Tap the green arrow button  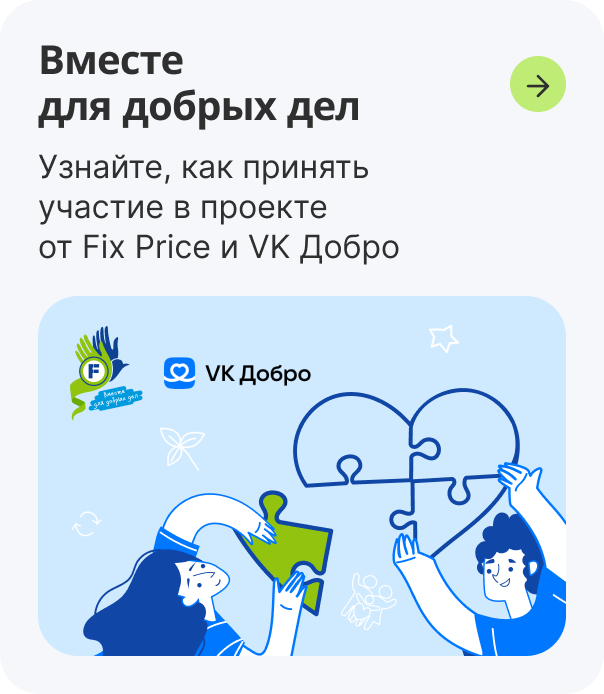[x=538, y=86]
